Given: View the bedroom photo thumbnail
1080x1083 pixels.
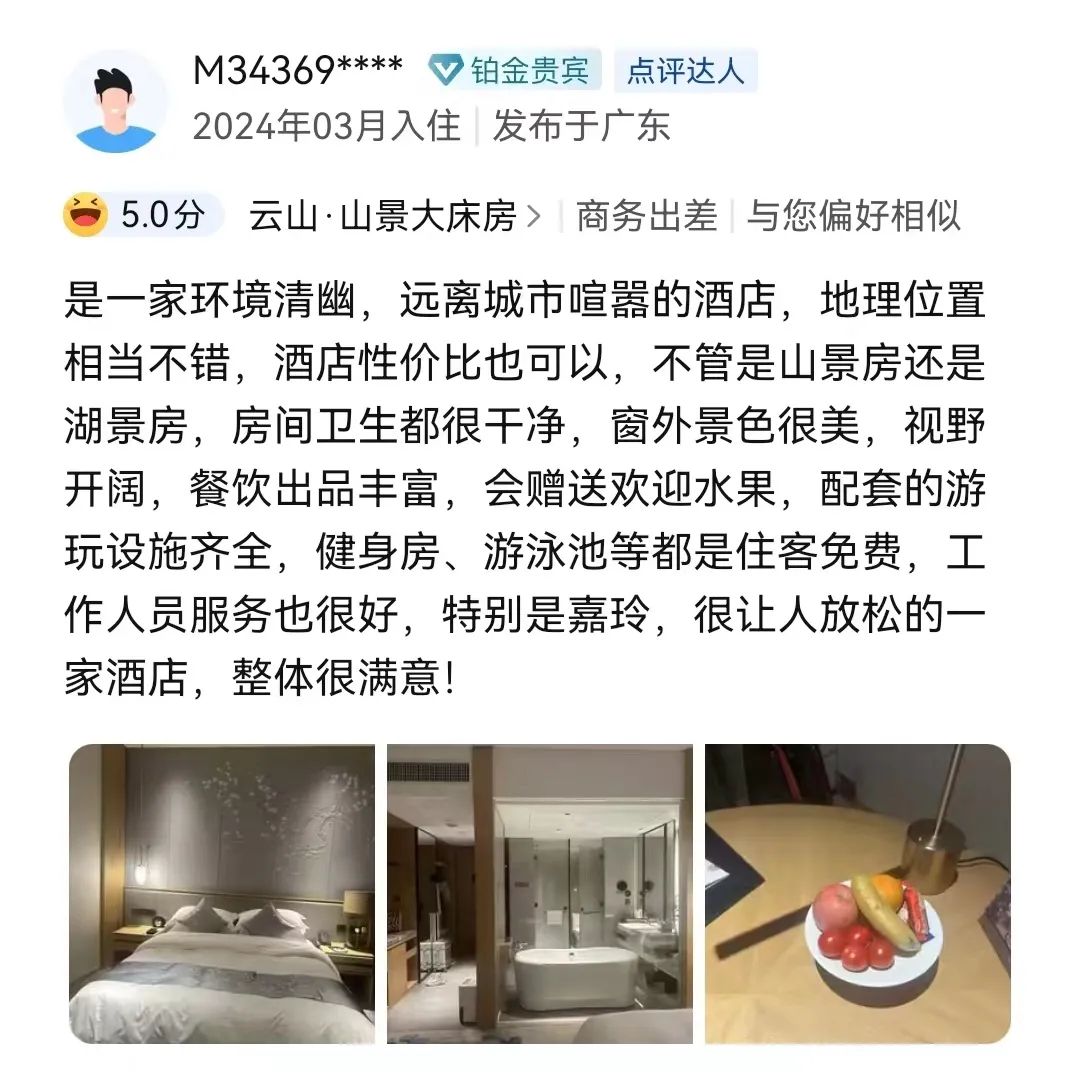Looking at the screenshot, I should [222, 893].
